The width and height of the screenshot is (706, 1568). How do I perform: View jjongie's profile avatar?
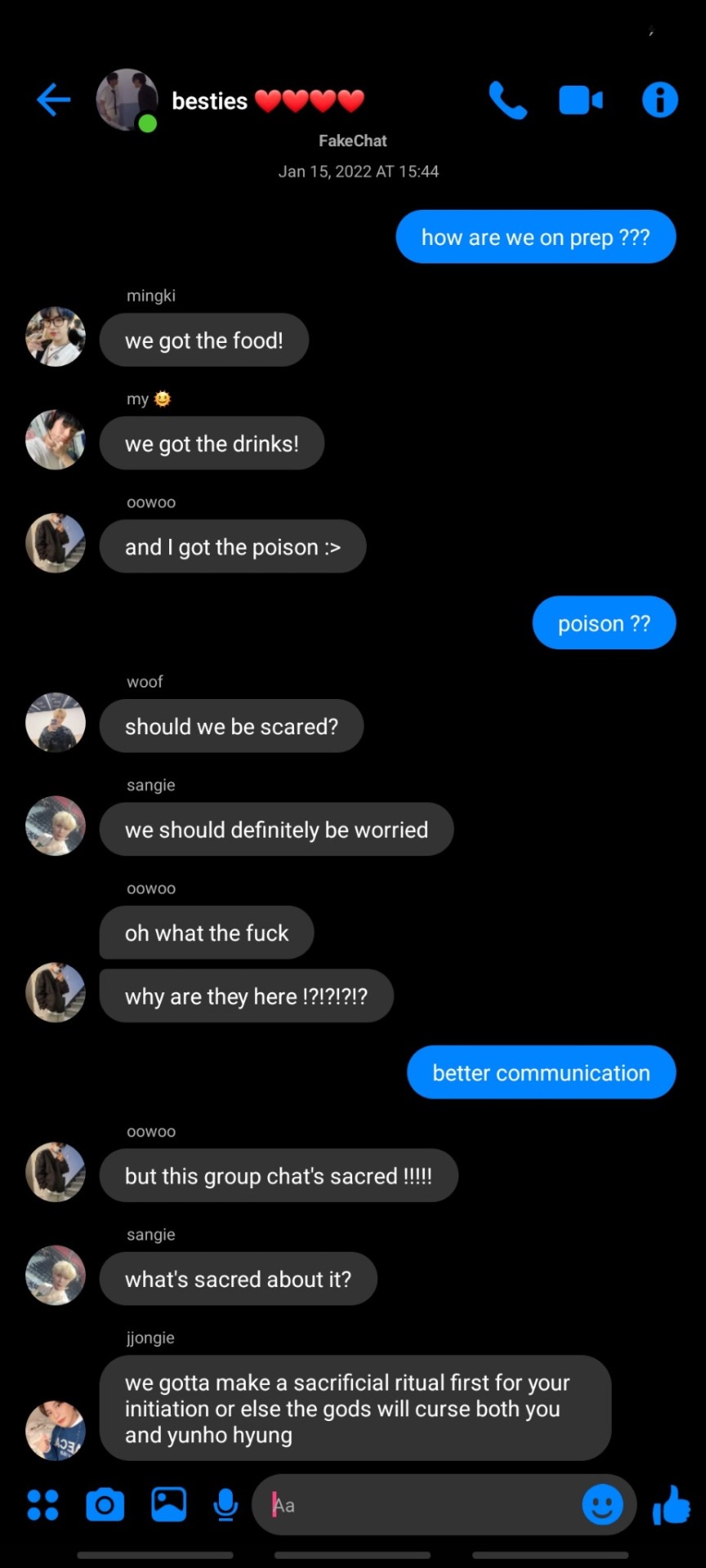56,1430
